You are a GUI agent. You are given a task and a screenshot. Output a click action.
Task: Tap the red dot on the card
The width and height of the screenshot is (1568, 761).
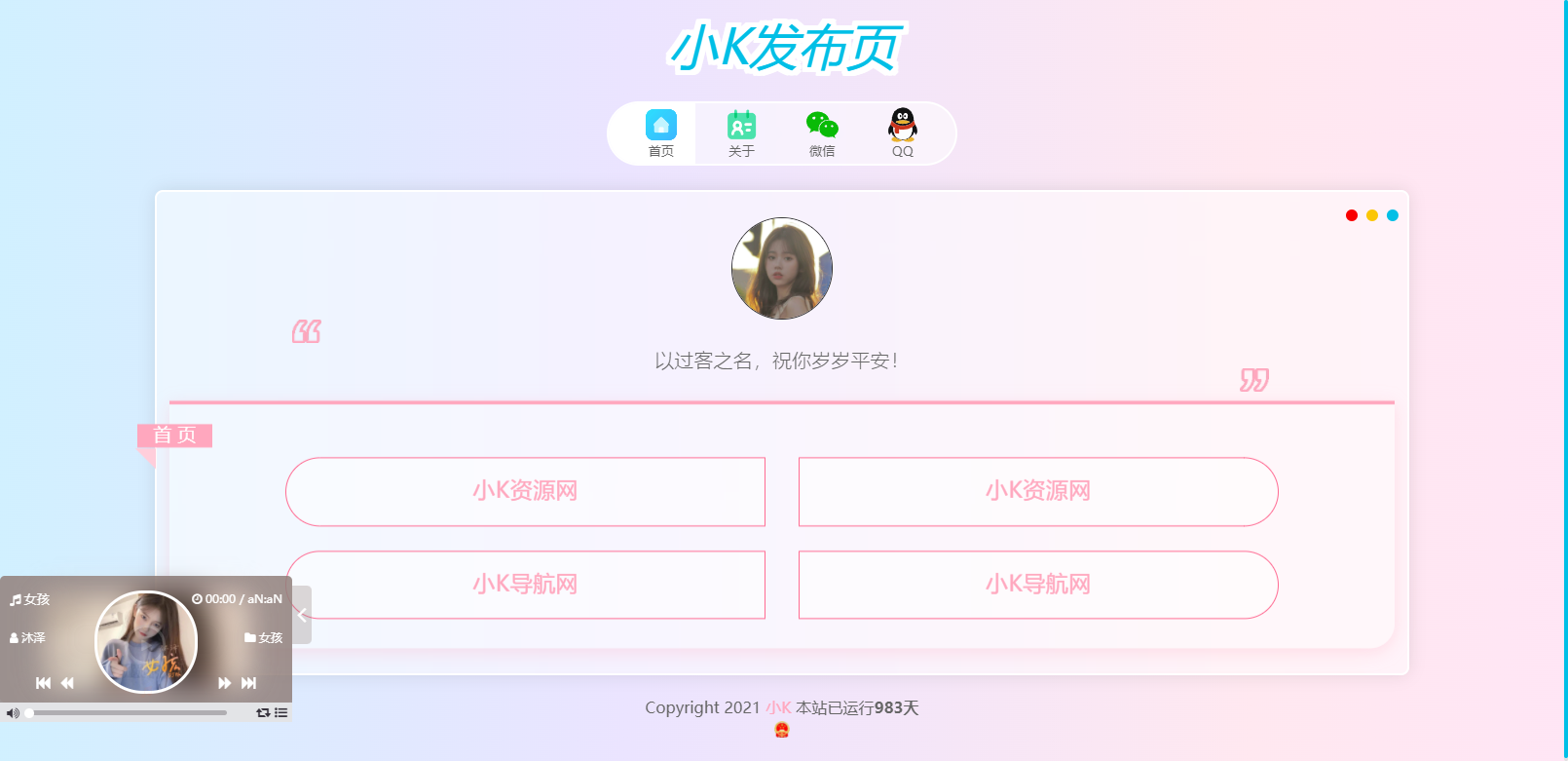(1352, 215)
